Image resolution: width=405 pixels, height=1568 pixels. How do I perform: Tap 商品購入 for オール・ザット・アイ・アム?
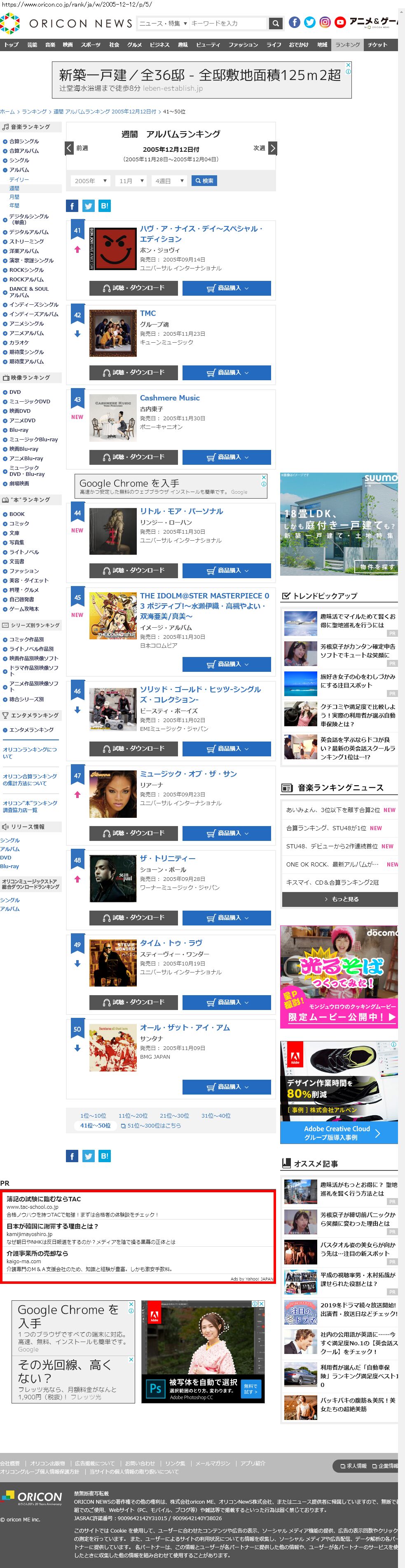coord(227,1087)
